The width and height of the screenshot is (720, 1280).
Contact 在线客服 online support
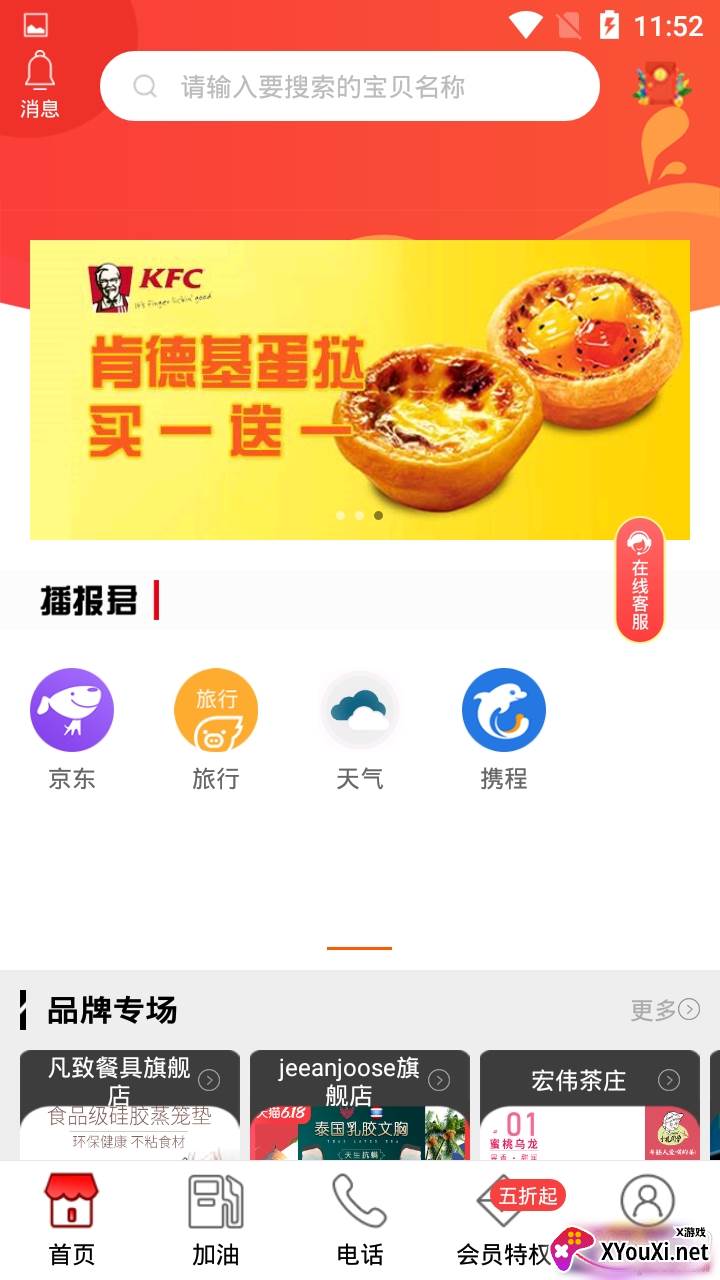tap(640, 580)
